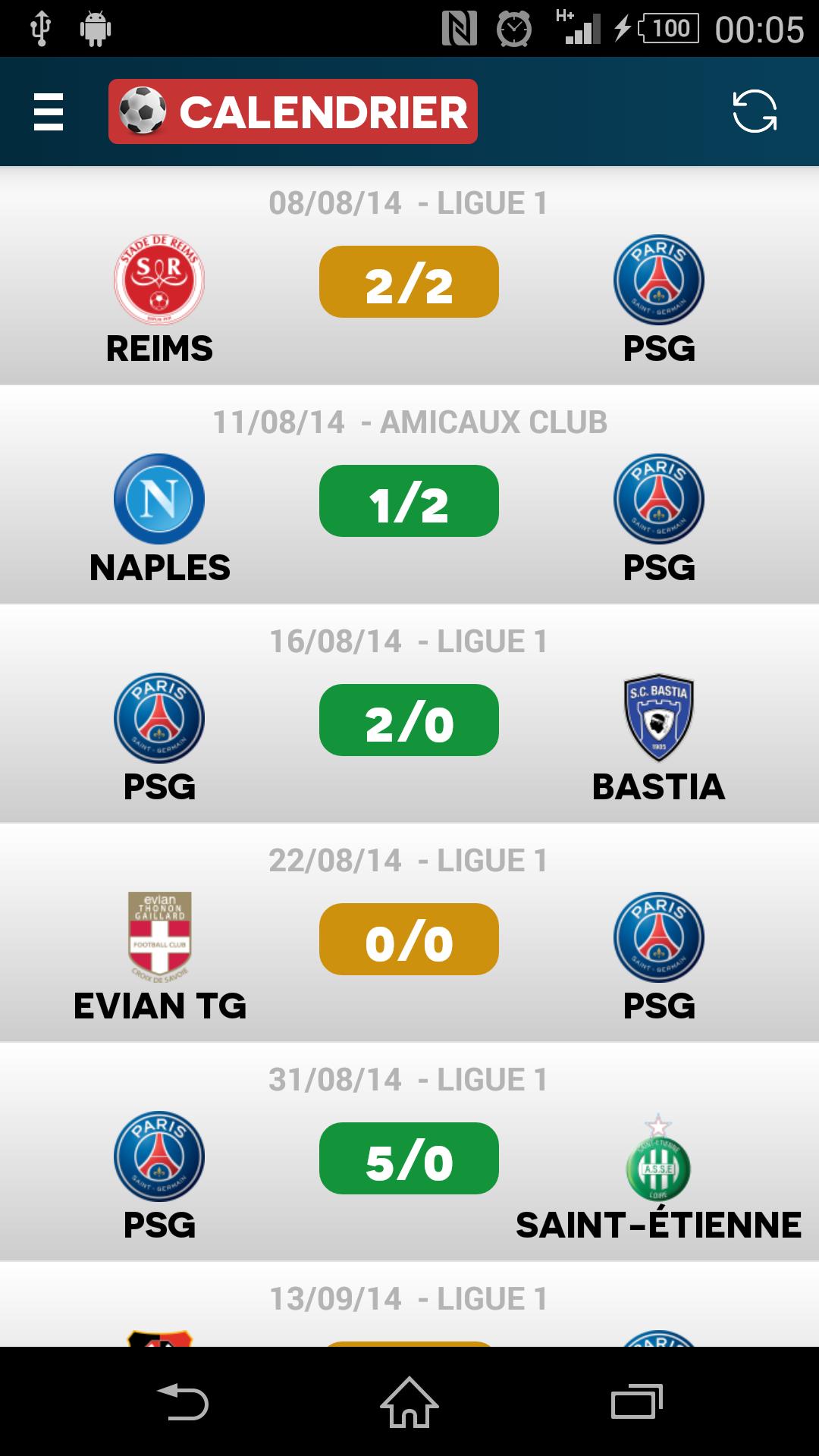Open the Naples vs PSG friendly match
This screenshot has height=1456, width=819.
(409, 501)
